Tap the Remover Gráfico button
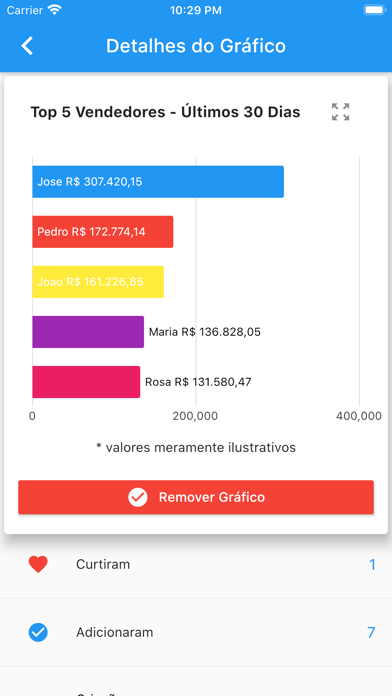Image resolution: width=392 pixels, height=696 pixels. point(196,497)
